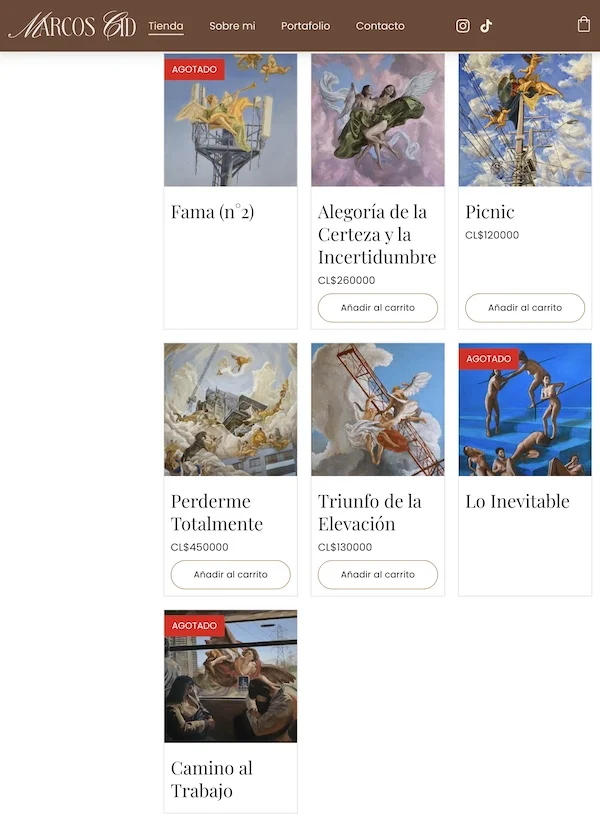Open the shopping bag cart
Viewport: 600px width, 817px height.
click(x=584, y=24)
